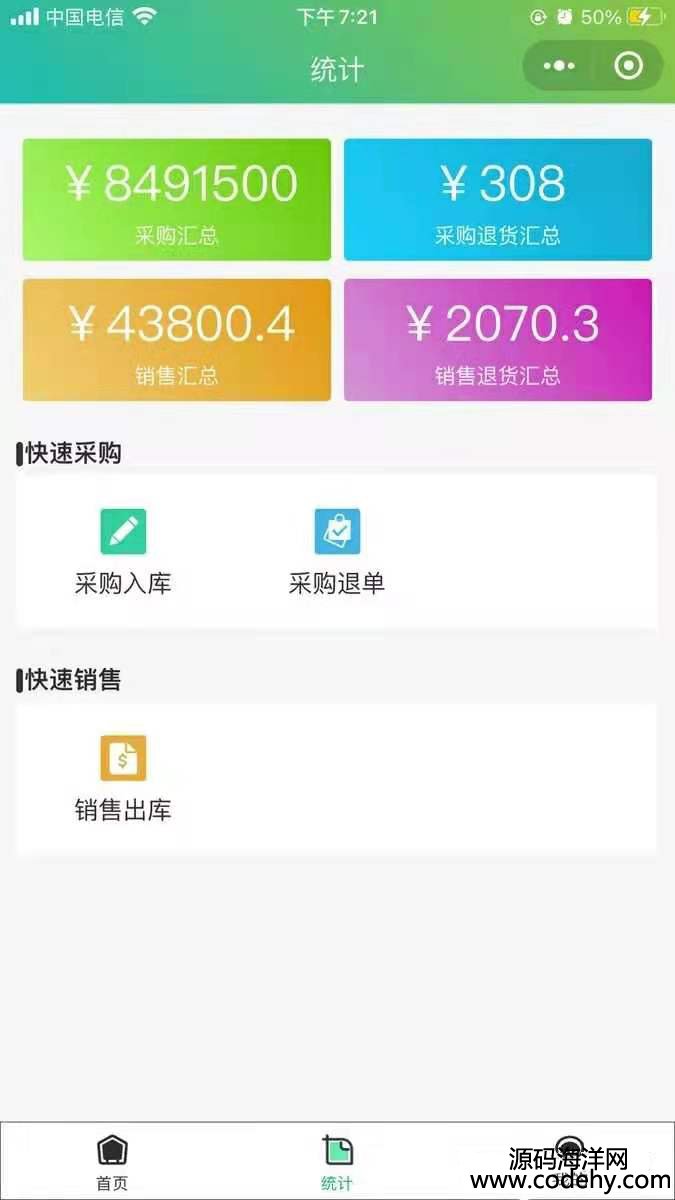This screenshot has width=675, height=1200.
Task: Open the 采购退货汇总 summary card
Action: tap(498, 200)
